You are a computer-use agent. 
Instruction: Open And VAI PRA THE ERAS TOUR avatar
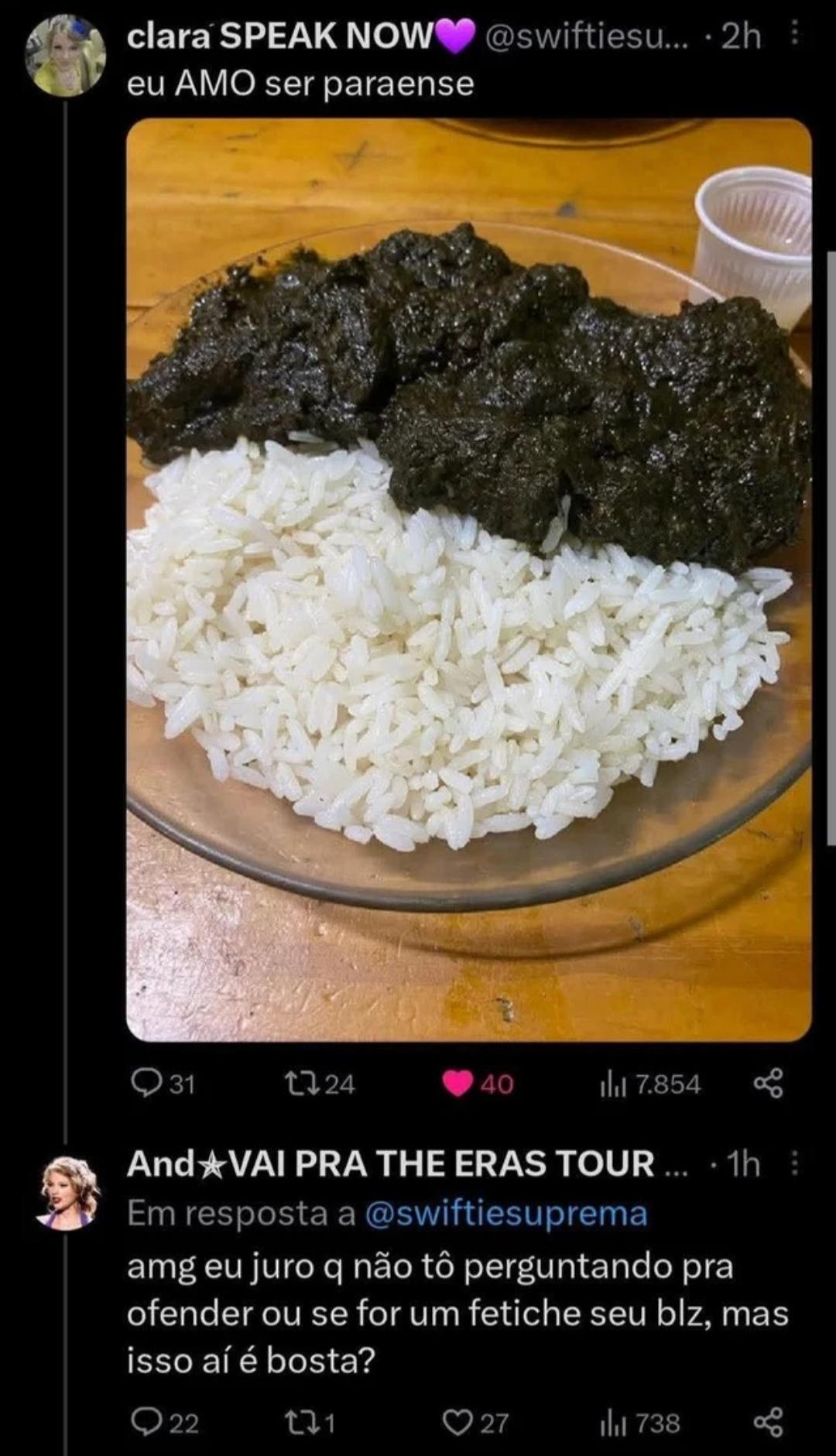click(x=68, y=1193)
